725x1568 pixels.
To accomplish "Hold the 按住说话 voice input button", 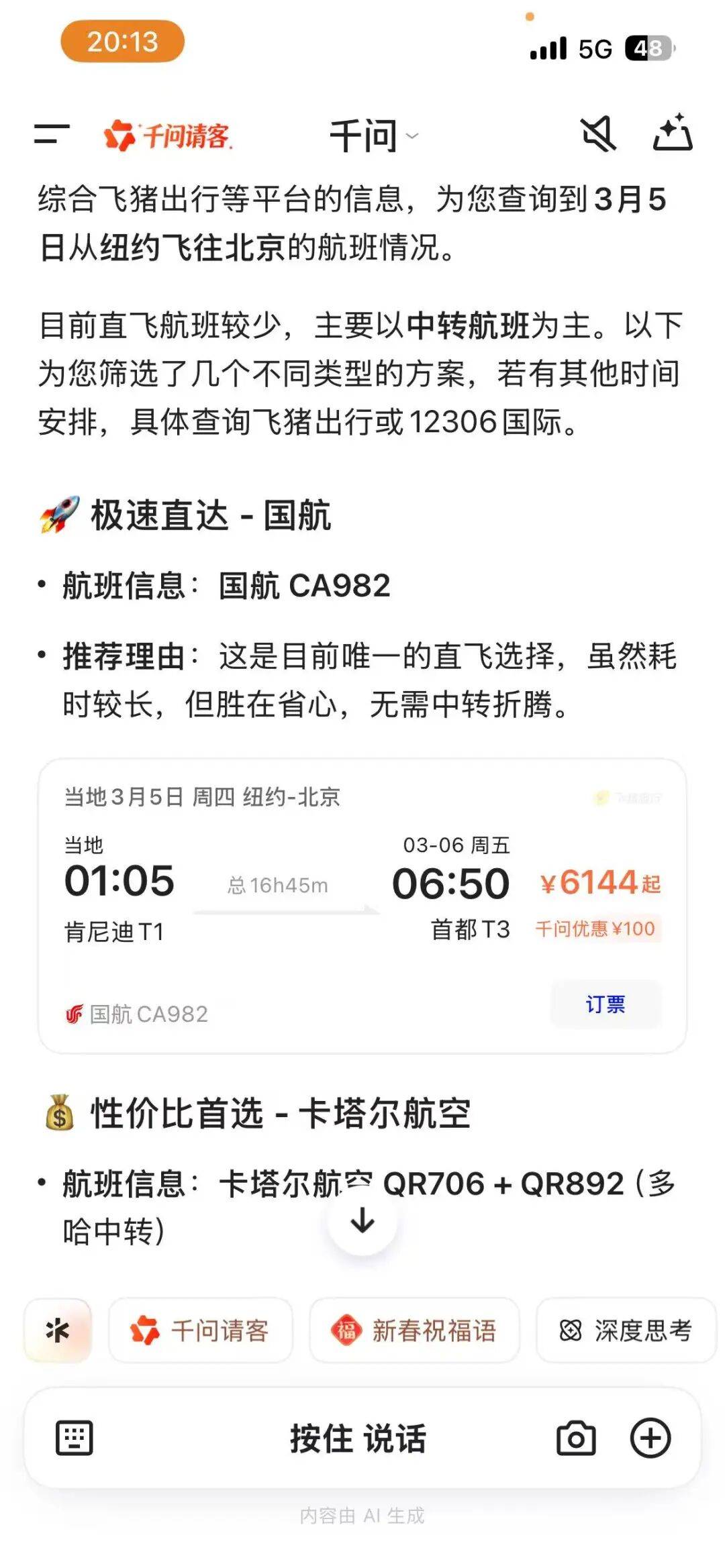I will coord(357,1438).
